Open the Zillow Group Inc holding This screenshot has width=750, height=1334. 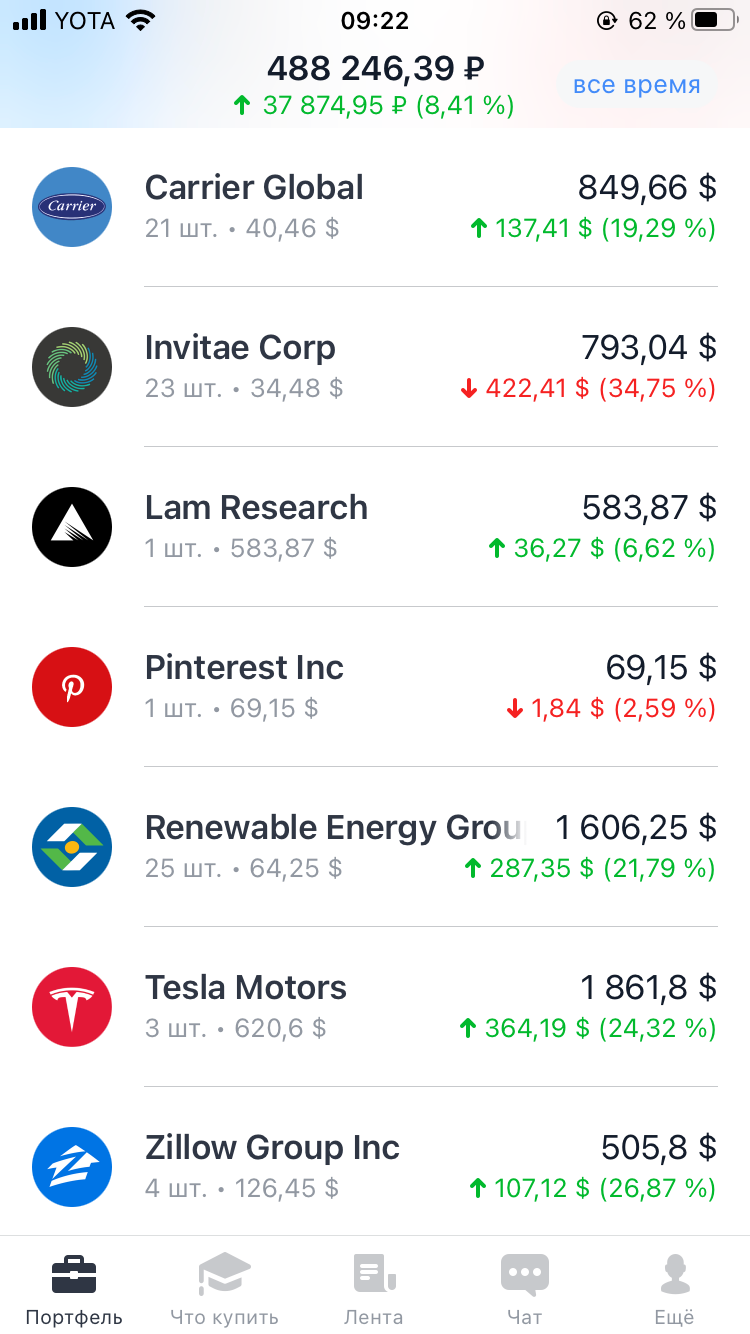pos(375,1161)
